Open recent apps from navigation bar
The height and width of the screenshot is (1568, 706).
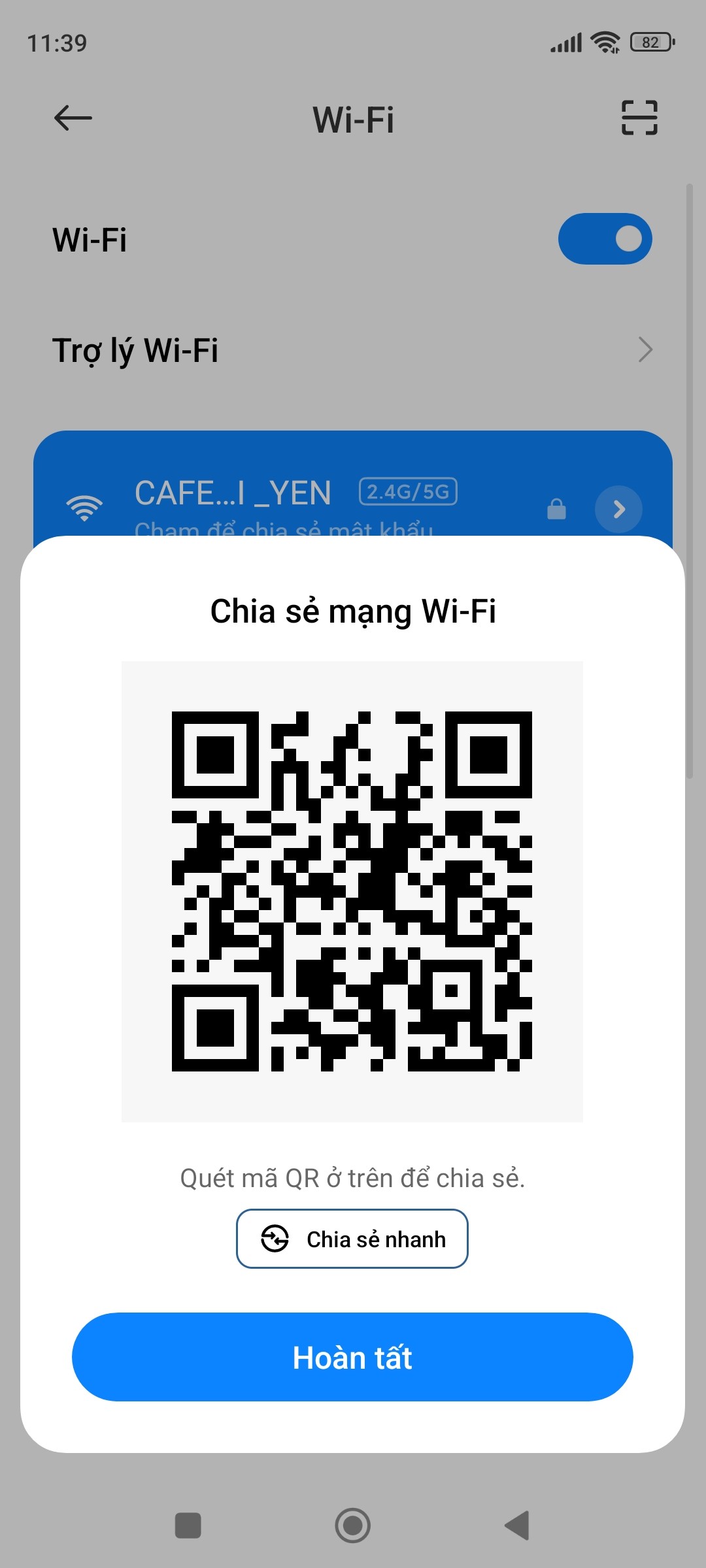click(188, 1526)
